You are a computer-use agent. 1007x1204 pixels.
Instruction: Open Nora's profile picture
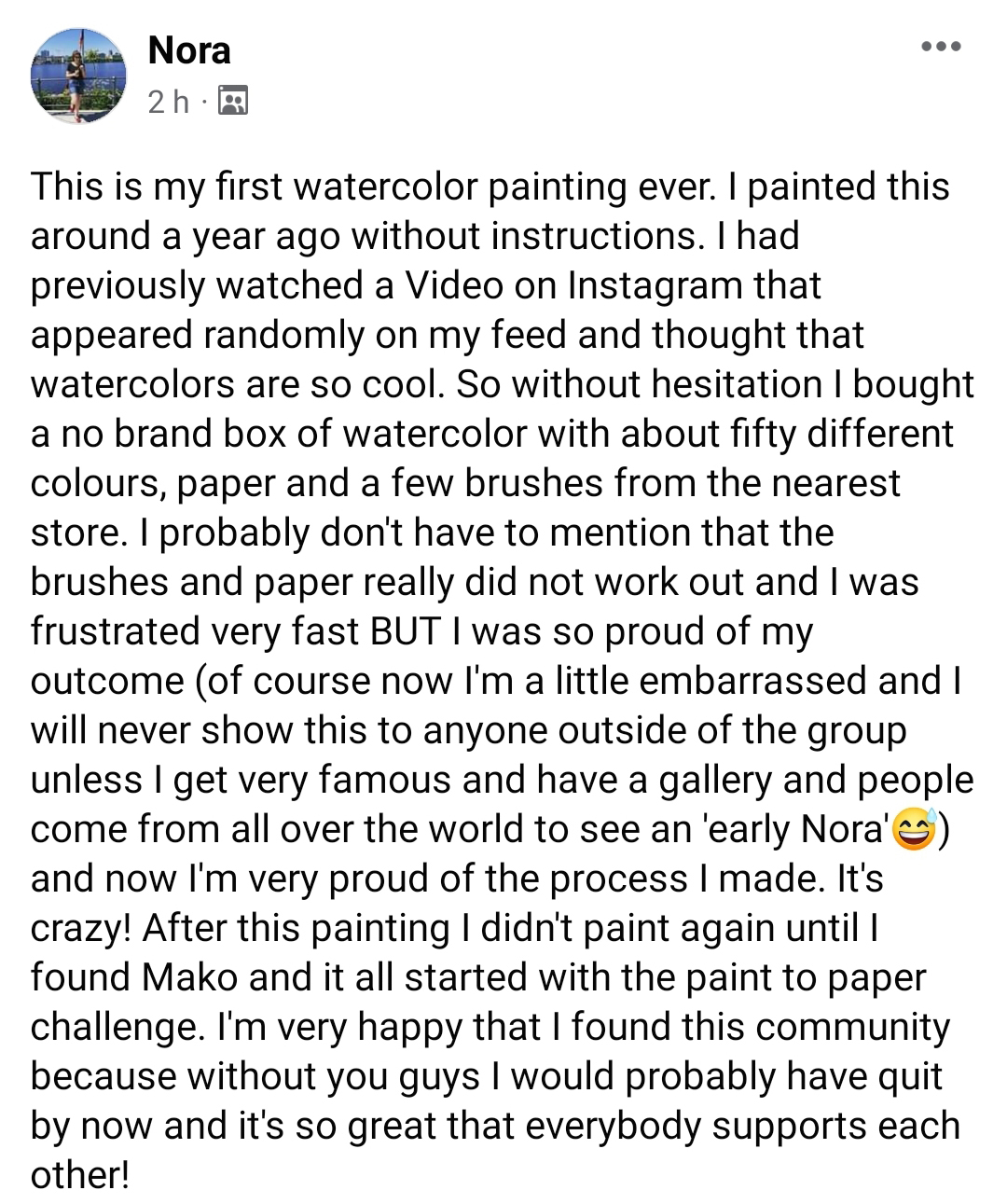coord(77,75)
